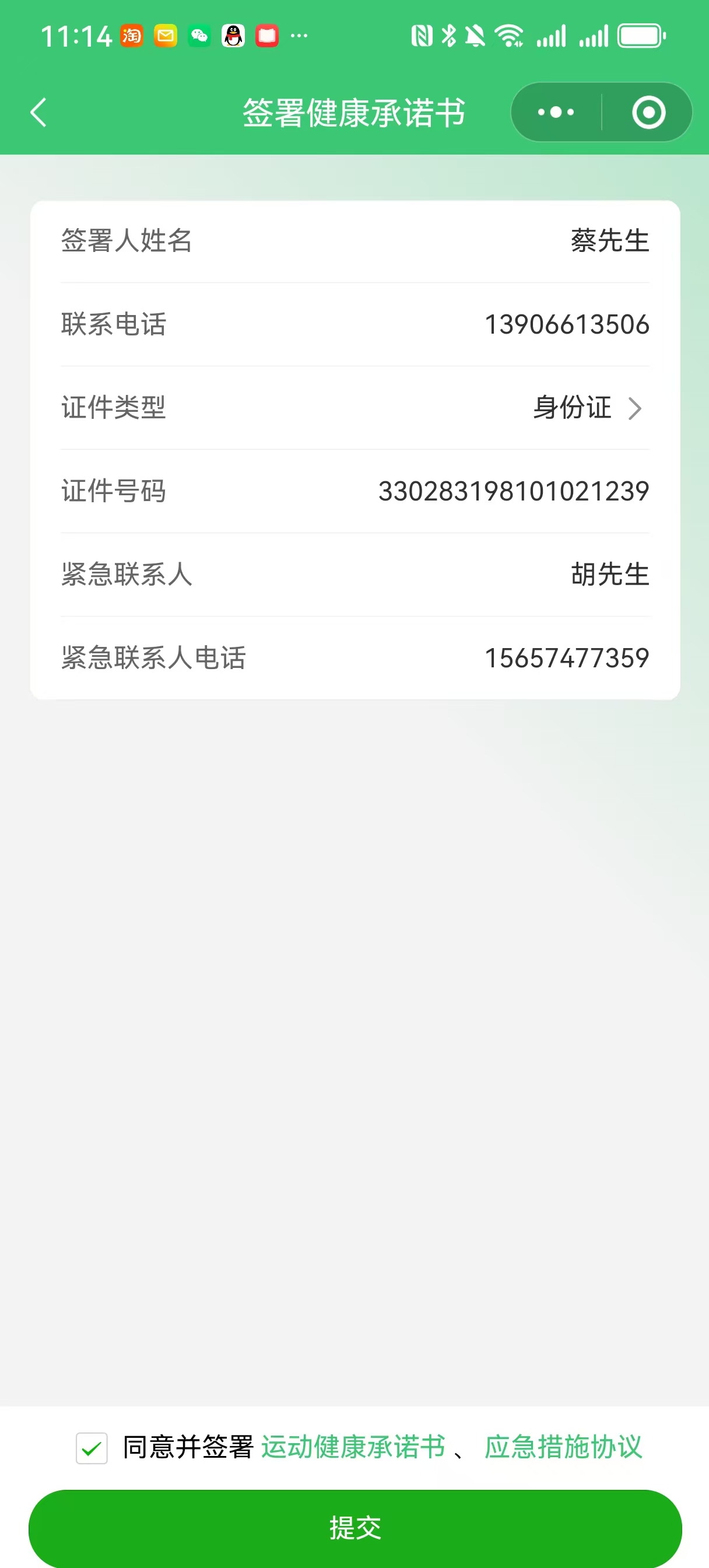Open the mini program more options menu
The height and width of the screenshot is (1568, 709).
[x=556, y=113]
